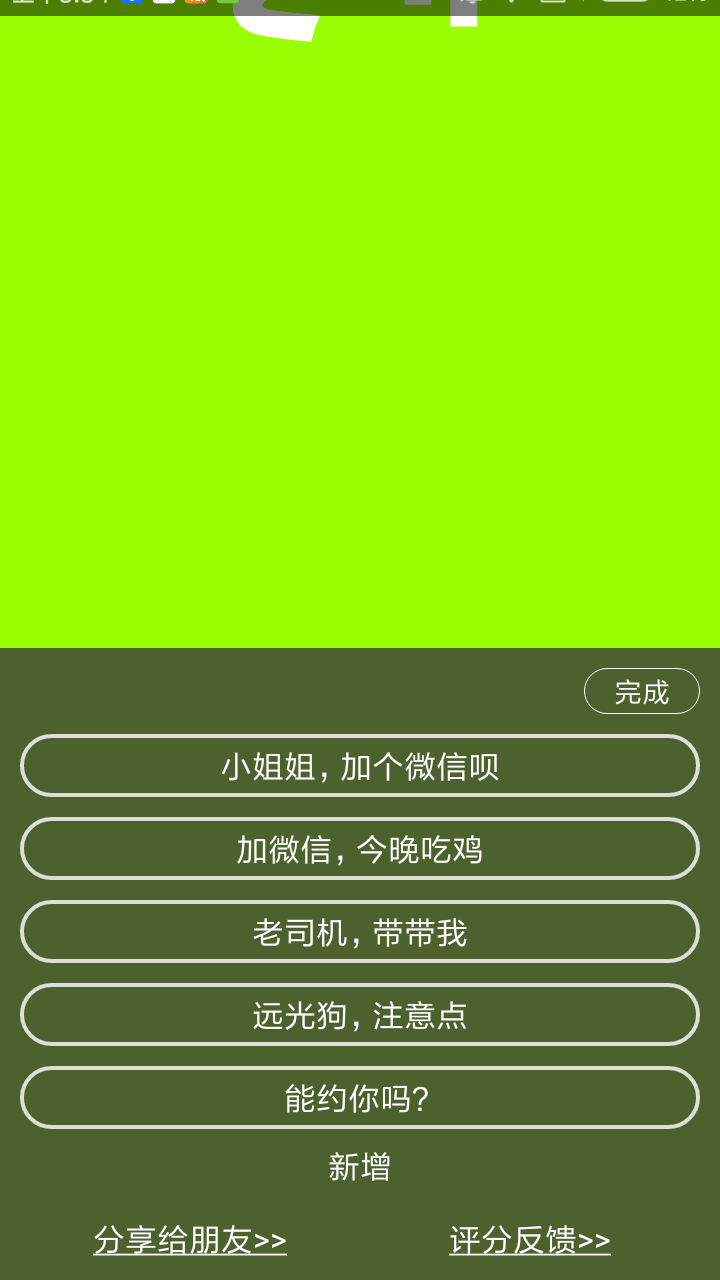
Task: Select the phrase 老司机，带带我
Action: click(359, 932)
